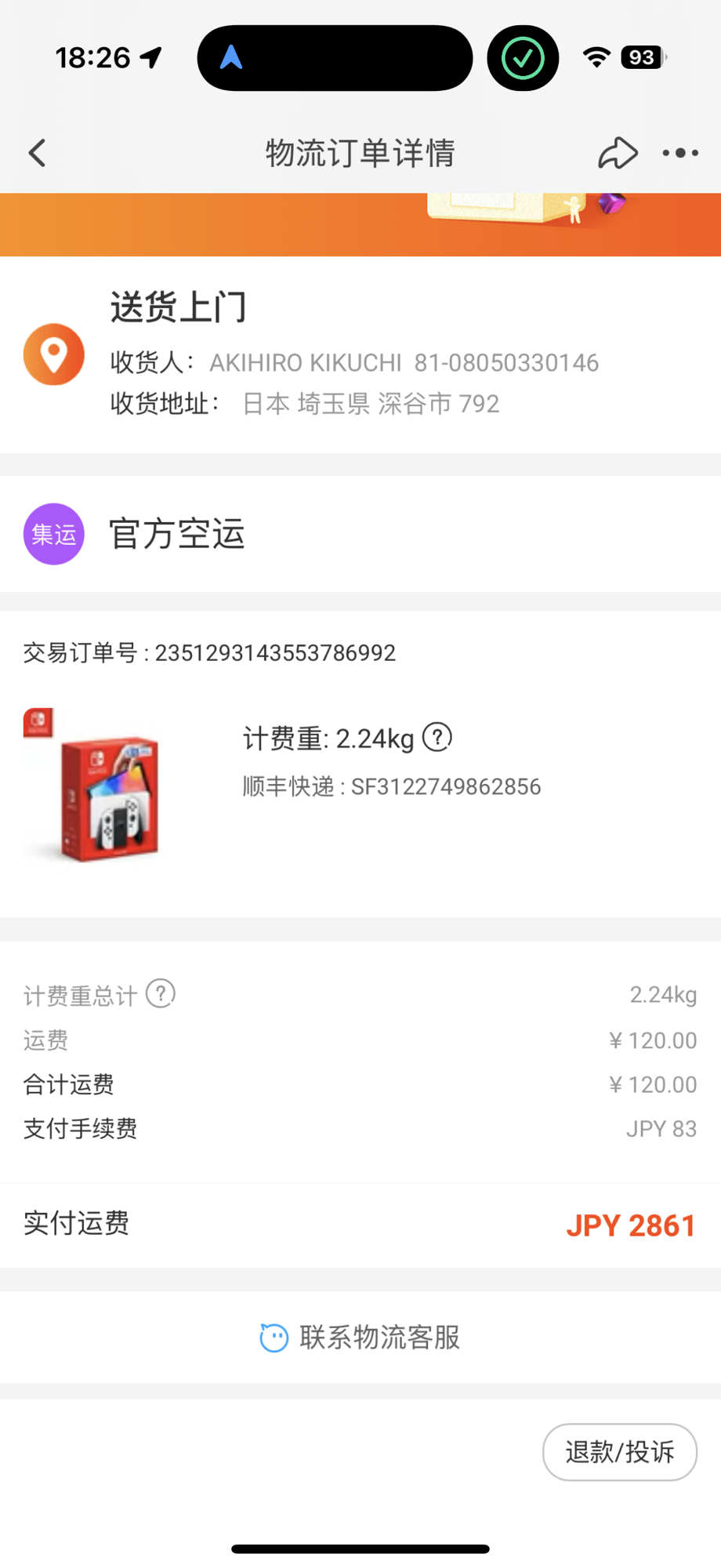Share this logistics order
The image size is (721, 1568).
(x=618, y=153)
